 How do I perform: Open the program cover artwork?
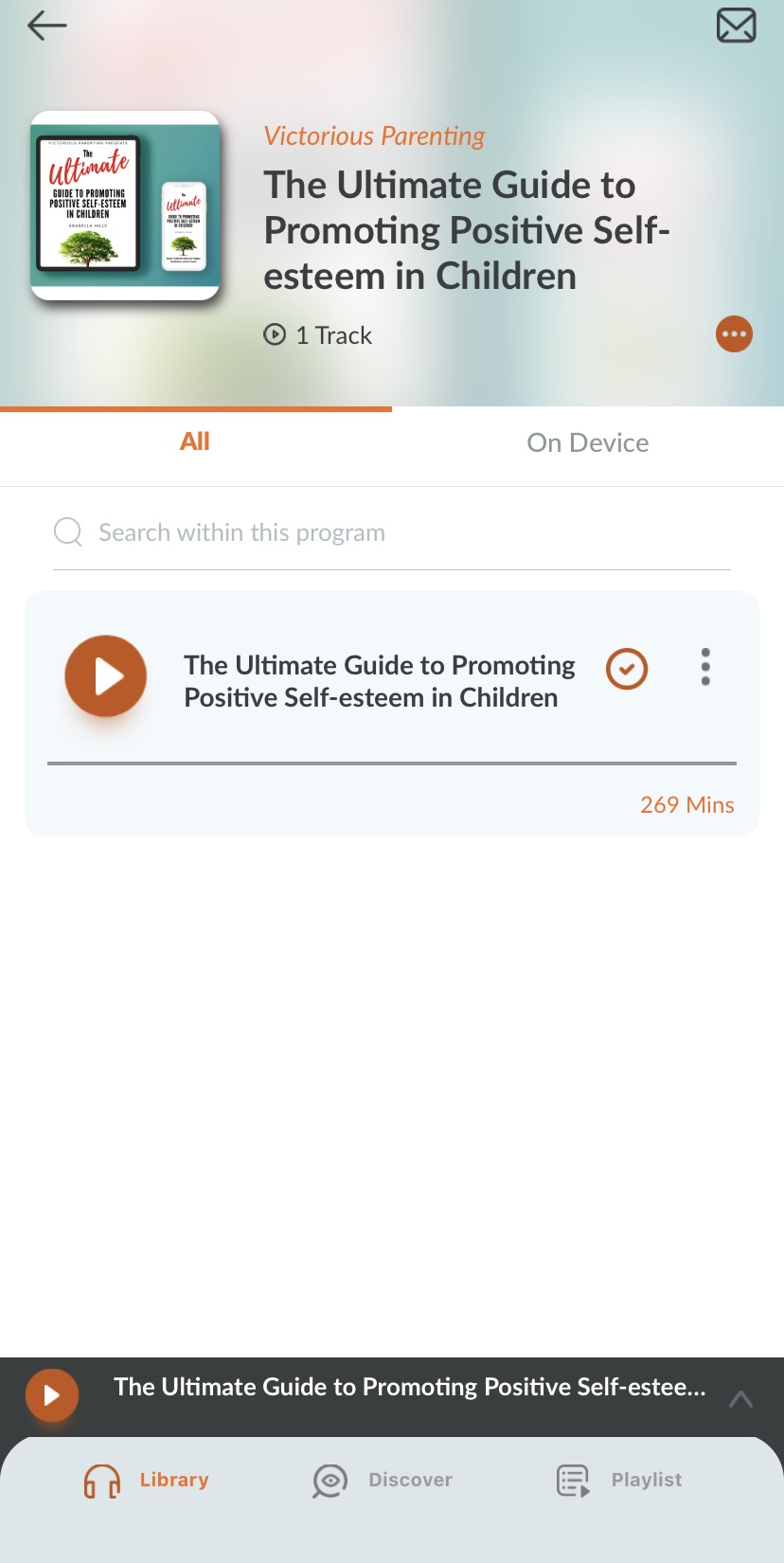point(125,206)
